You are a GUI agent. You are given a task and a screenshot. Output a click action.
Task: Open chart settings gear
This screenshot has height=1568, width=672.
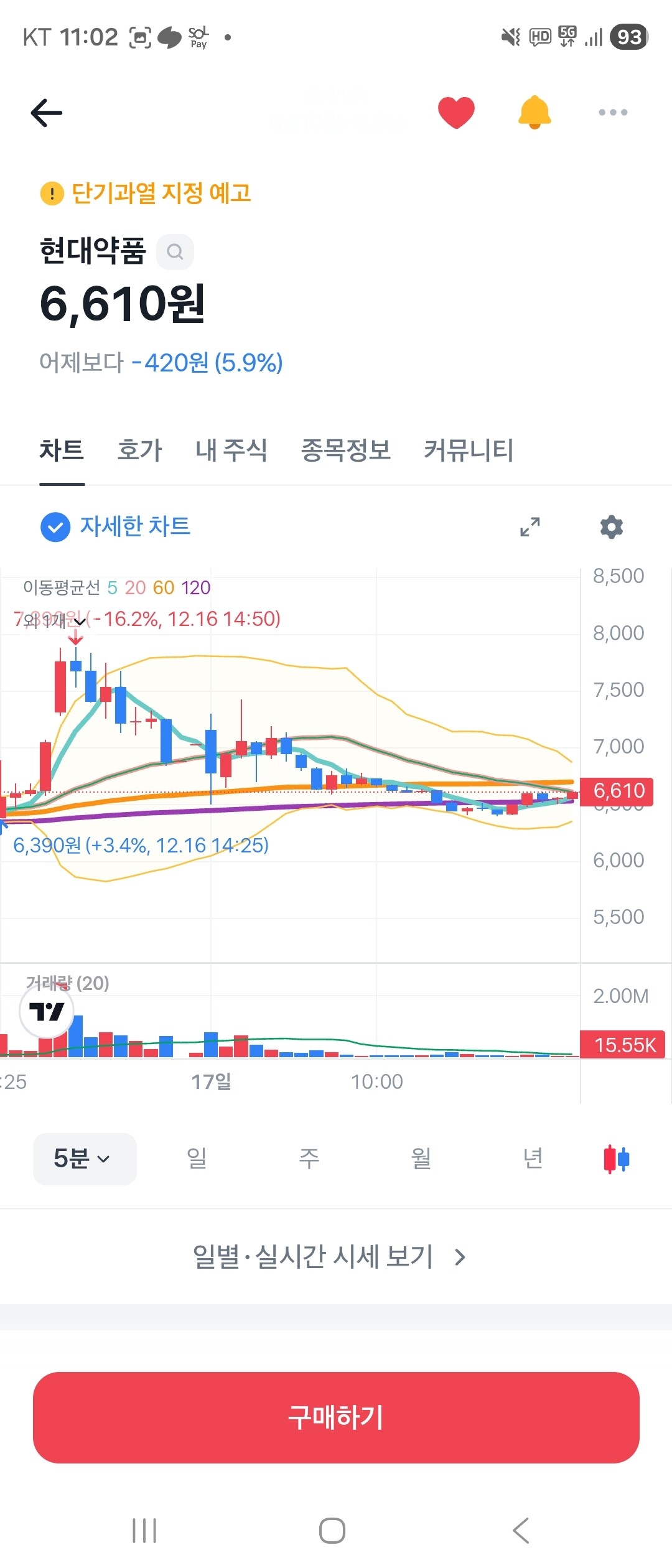click(x=612, y=526)
